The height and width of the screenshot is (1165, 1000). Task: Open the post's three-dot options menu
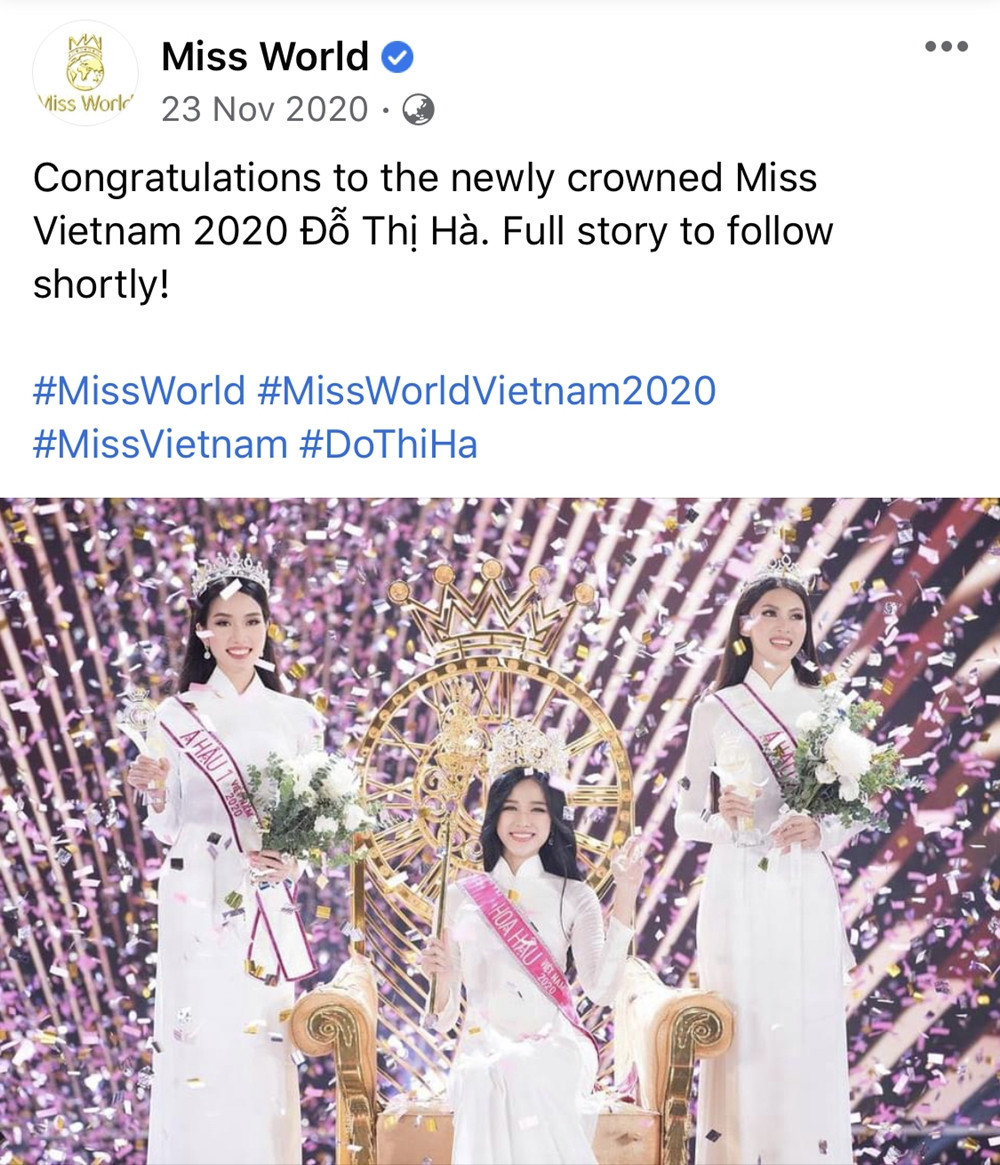945,46
